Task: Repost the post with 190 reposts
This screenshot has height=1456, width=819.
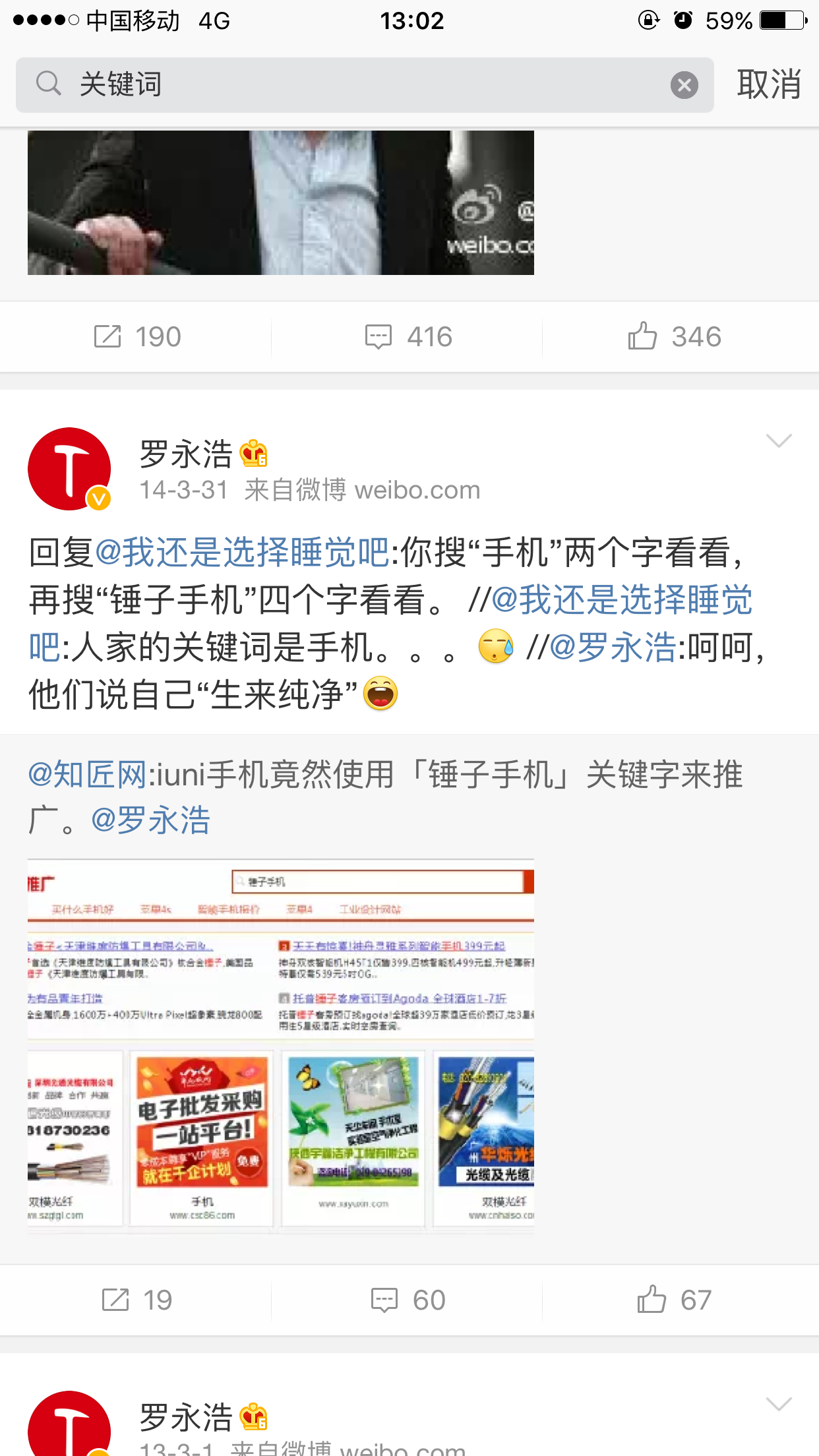Action: click(x=136, y=337)
